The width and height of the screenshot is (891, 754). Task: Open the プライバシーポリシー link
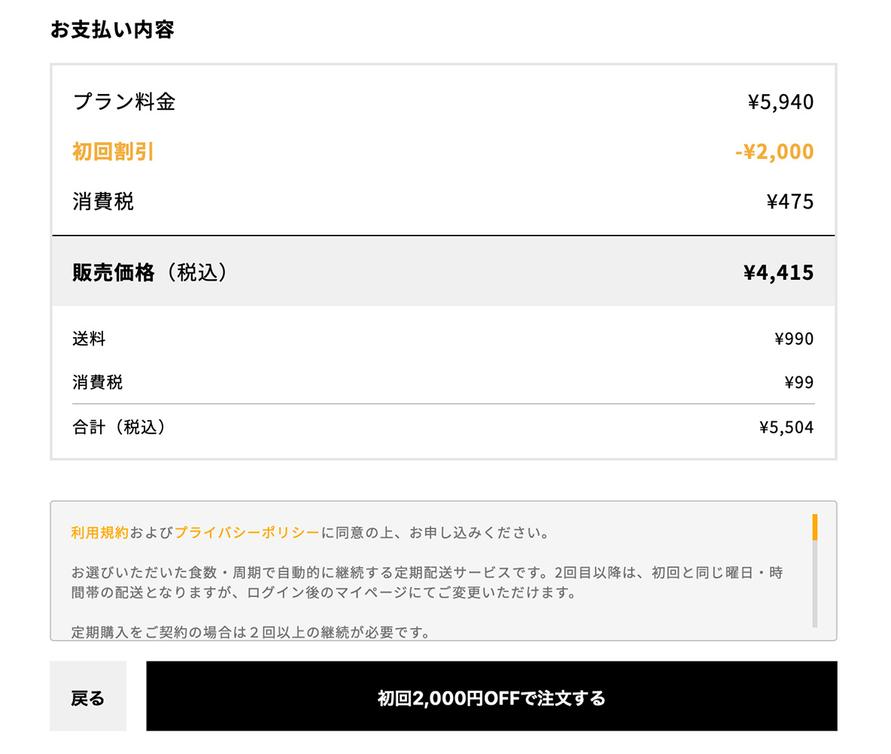(247, 533)
